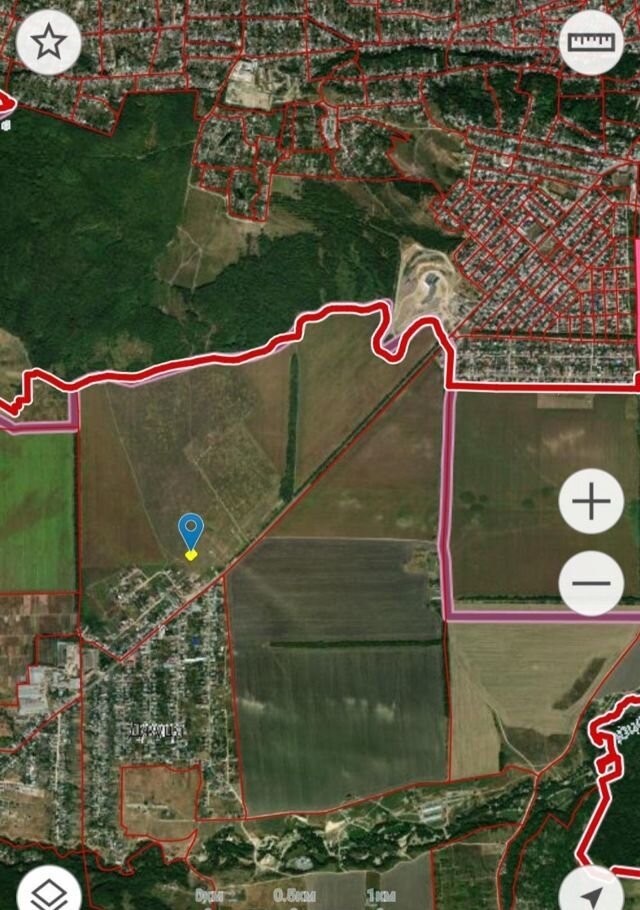Zoom out with the minus button
The height and width of the screenshot is (910, 640).
591,583
